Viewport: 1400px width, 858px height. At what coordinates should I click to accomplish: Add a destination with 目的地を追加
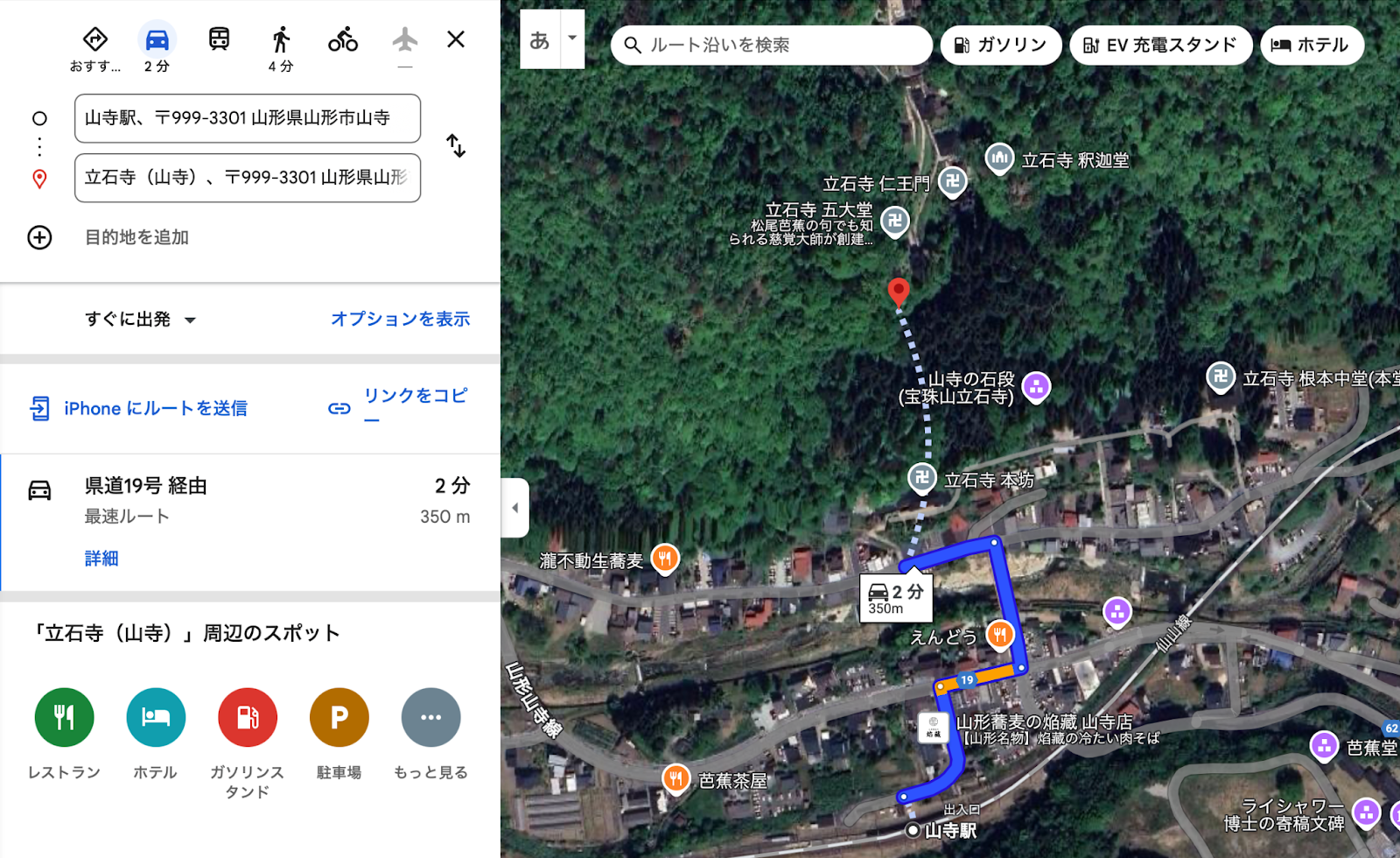coord(136,237)
